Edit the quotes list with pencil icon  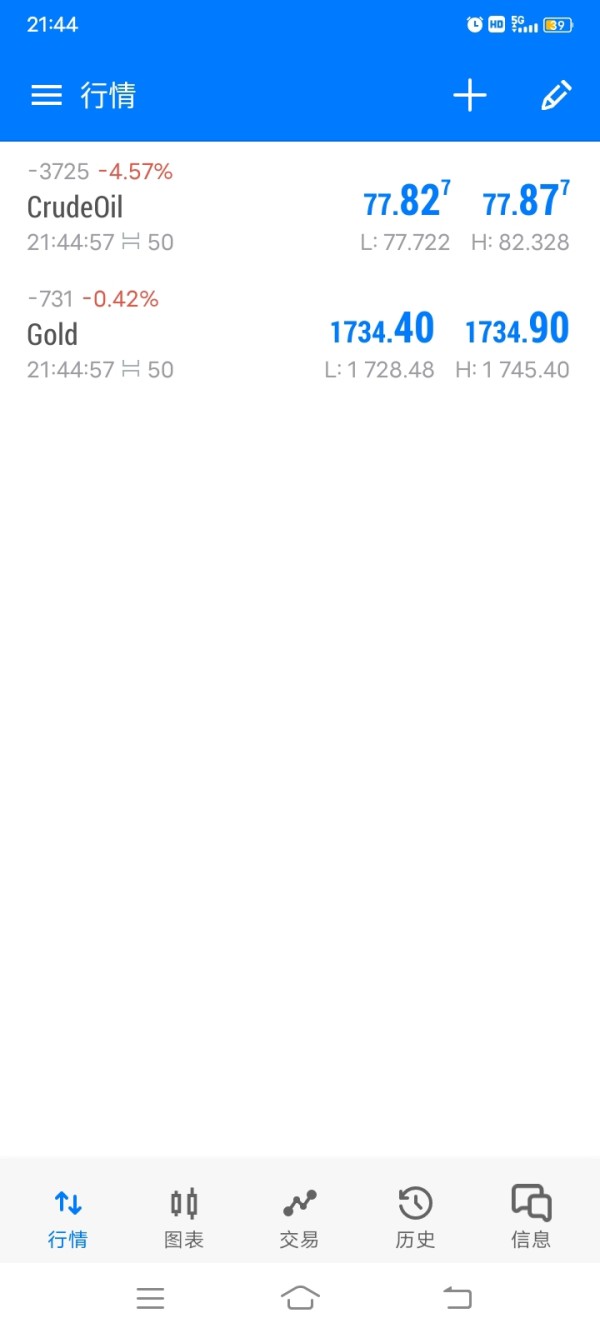tap(555, 95)
